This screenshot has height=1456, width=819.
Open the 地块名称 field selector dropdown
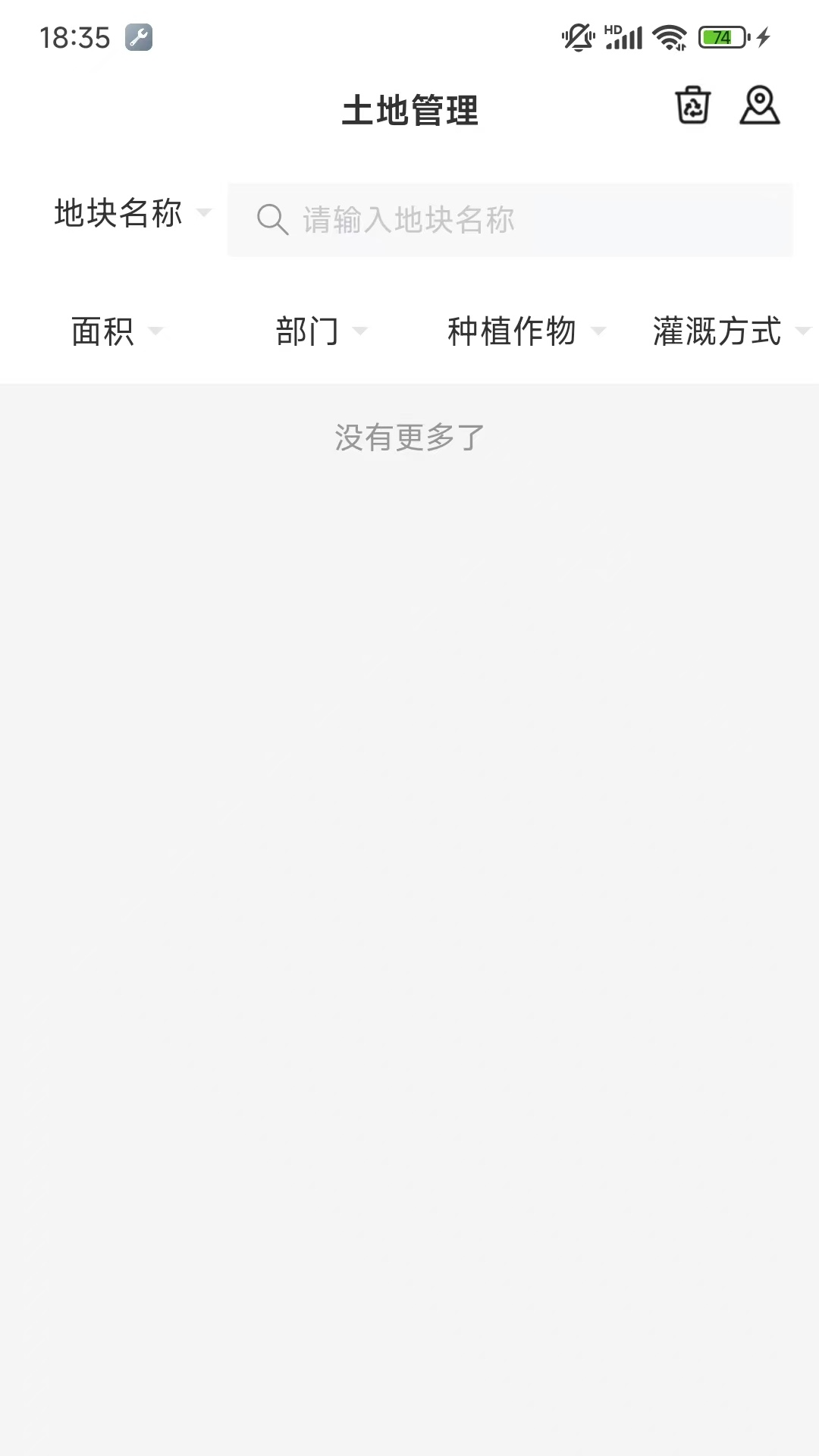130,215
